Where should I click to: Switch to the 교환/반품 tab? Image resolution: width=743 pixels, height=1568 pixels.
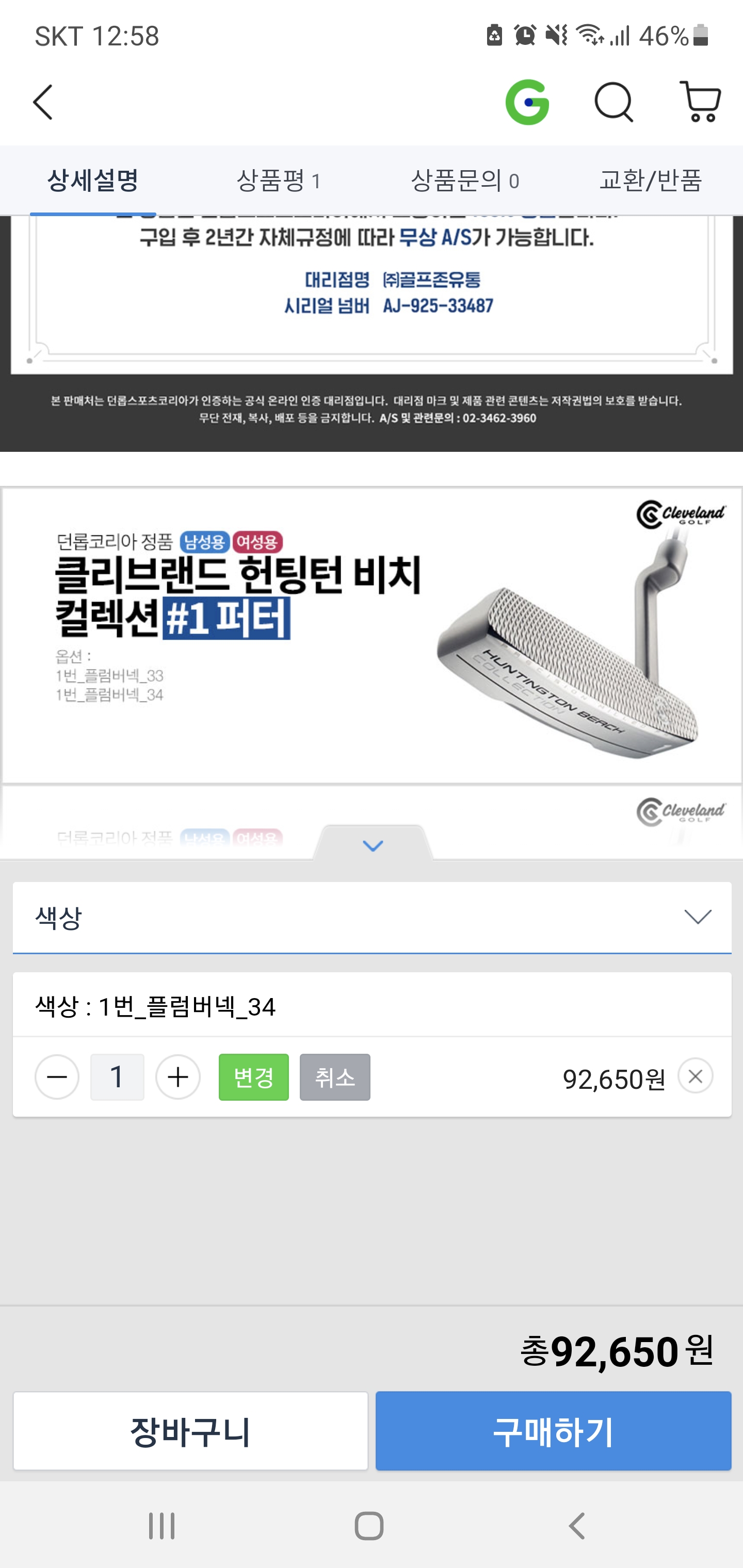point(651,180)
